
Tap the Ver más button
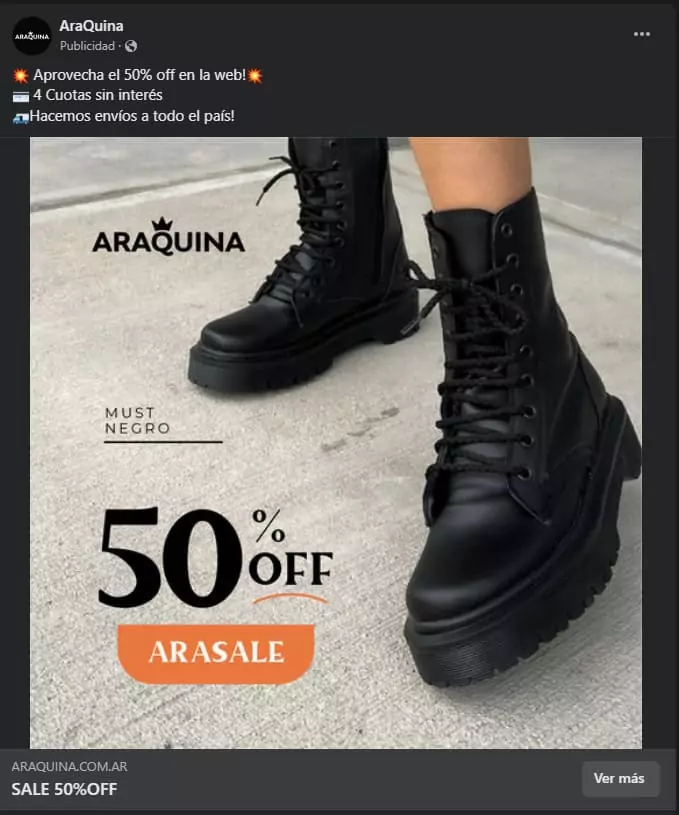tap(620, 778)
